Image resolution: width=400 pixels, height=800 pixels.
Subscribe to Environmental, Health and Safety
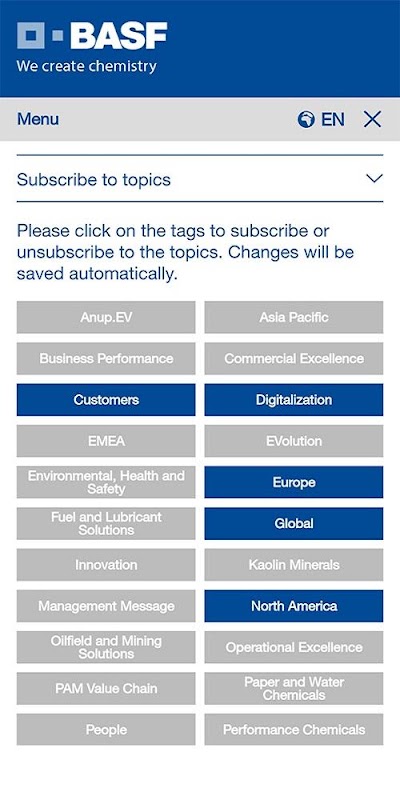[106, 482]
